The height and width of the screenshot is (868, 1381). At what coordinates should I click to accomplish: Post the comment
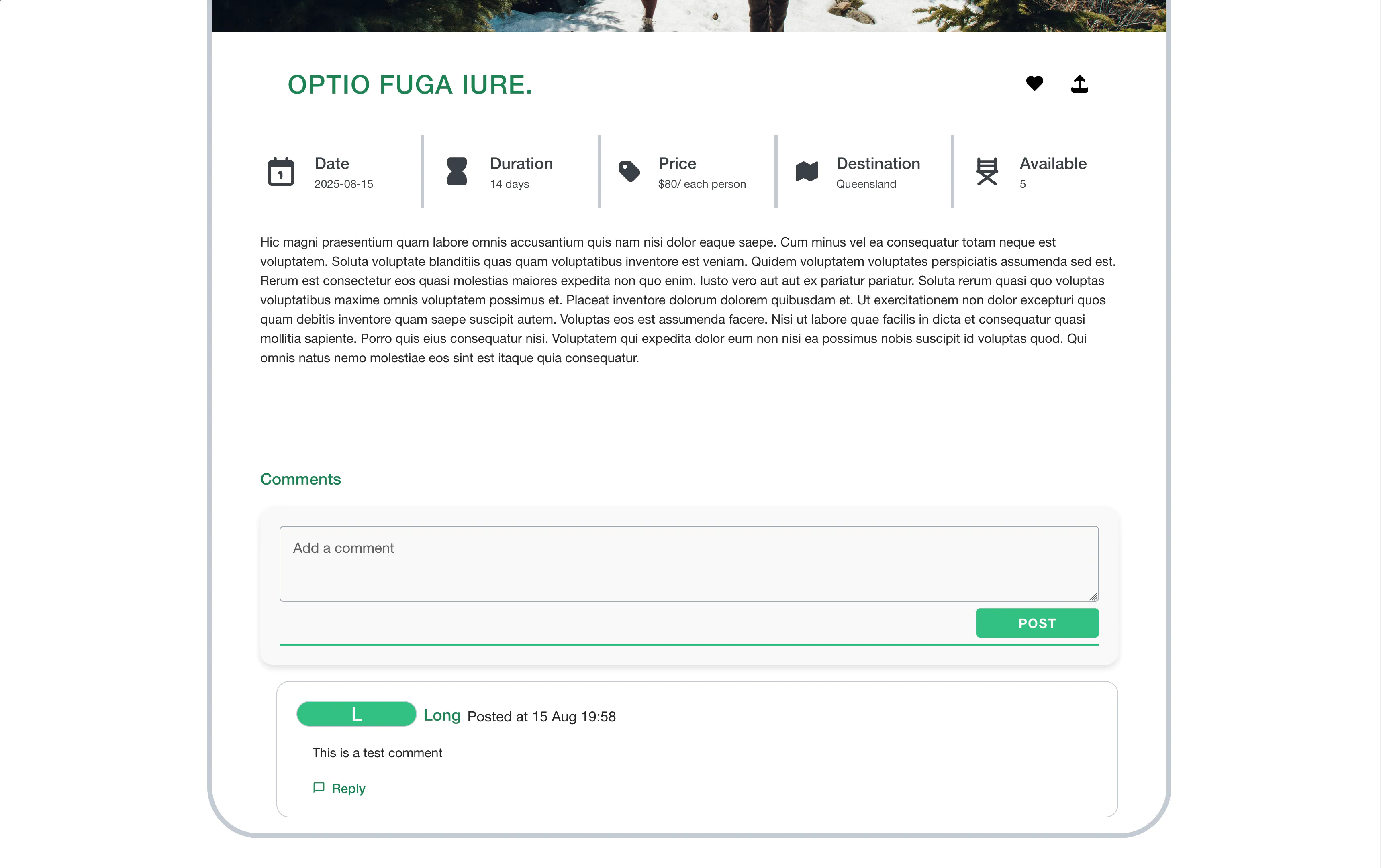(x=1036, y=623)
